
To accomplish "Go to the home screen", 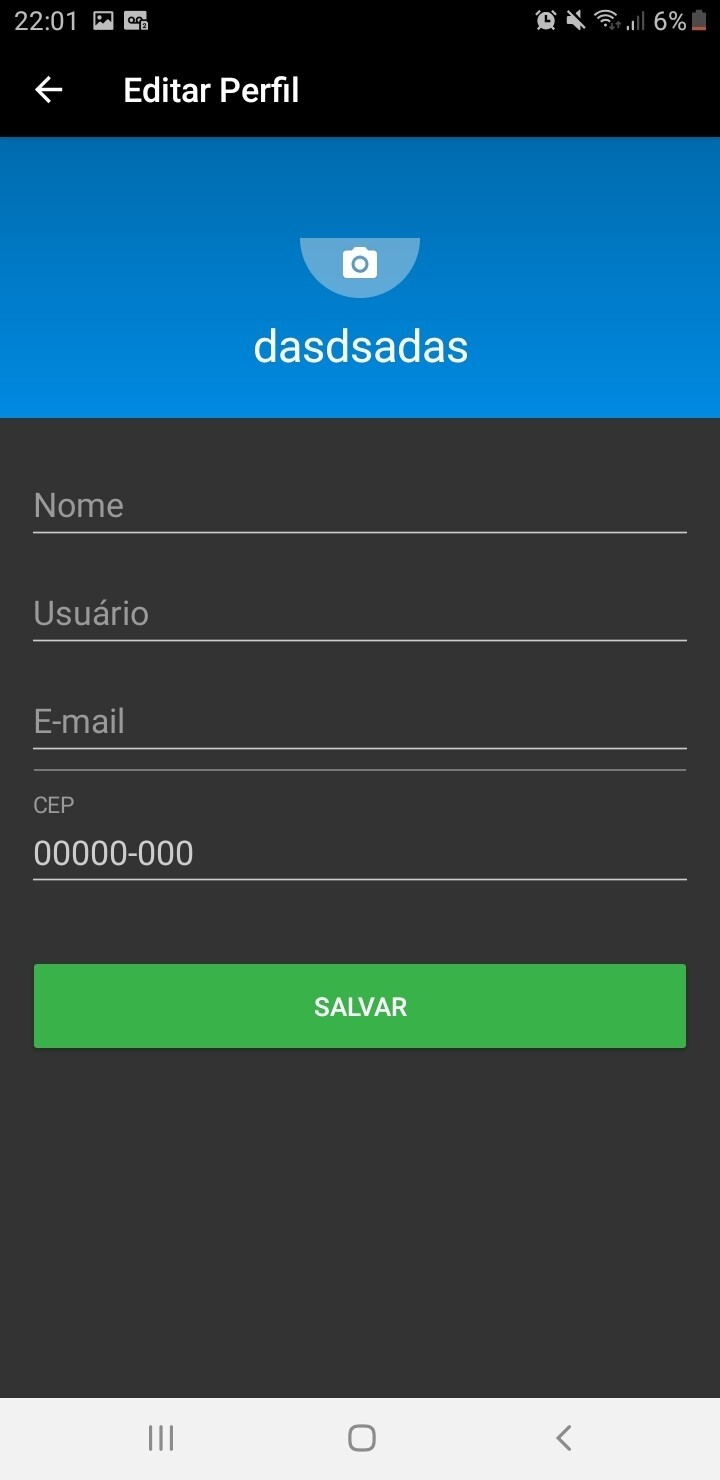I will click(x=361, y=1438).
